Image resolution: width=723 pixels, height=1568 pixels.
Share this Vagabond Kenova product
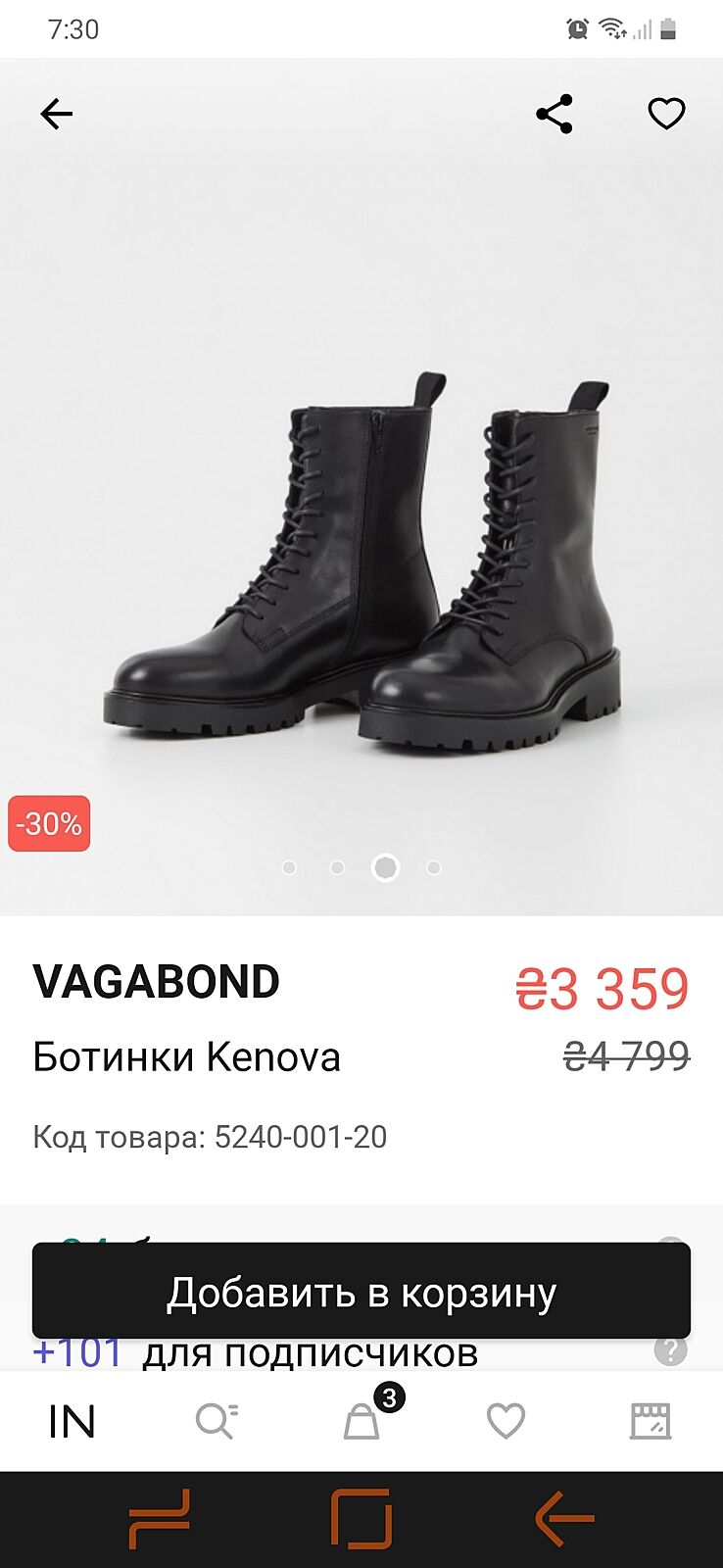coord(554,115)
